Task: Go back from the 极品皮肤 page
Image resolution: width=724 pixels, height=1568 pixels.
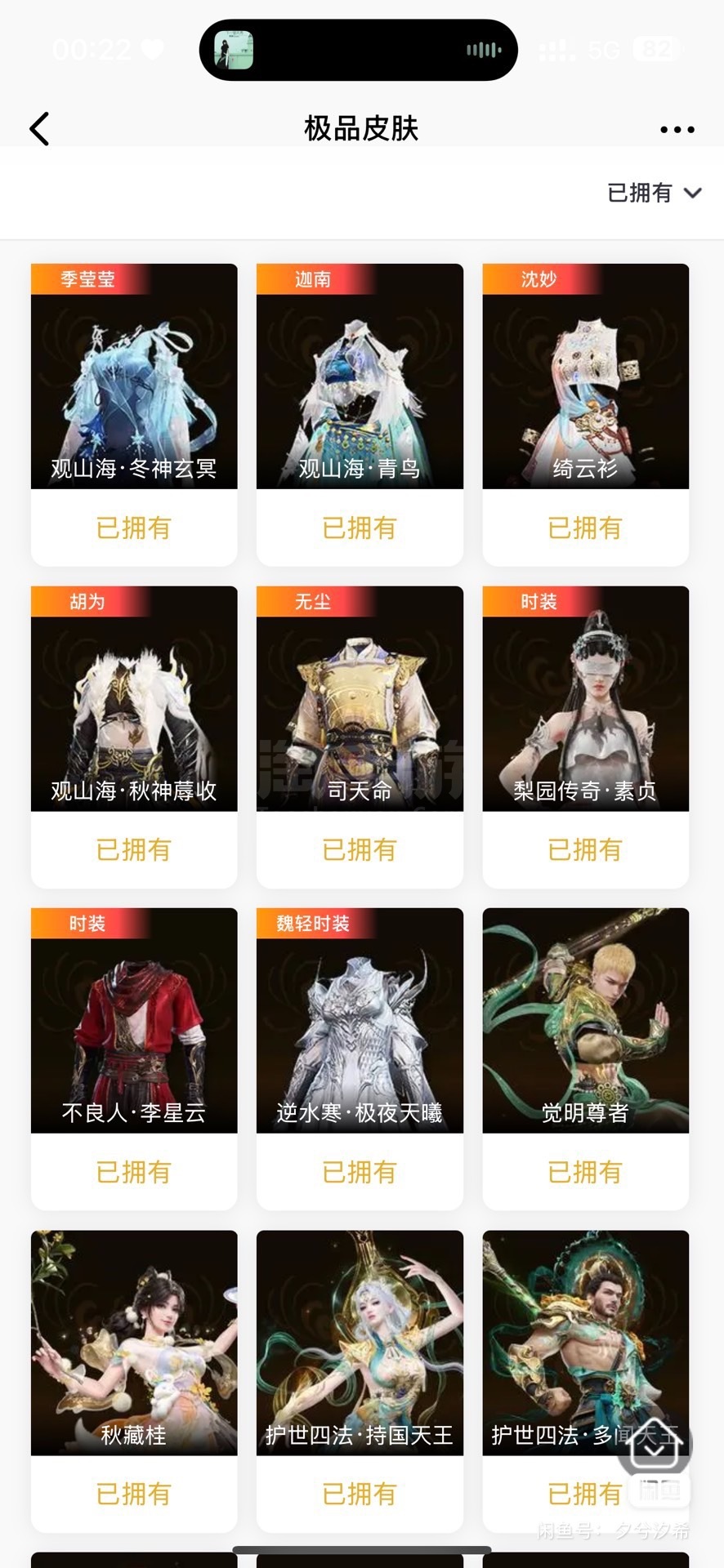Action: [39, 129]
